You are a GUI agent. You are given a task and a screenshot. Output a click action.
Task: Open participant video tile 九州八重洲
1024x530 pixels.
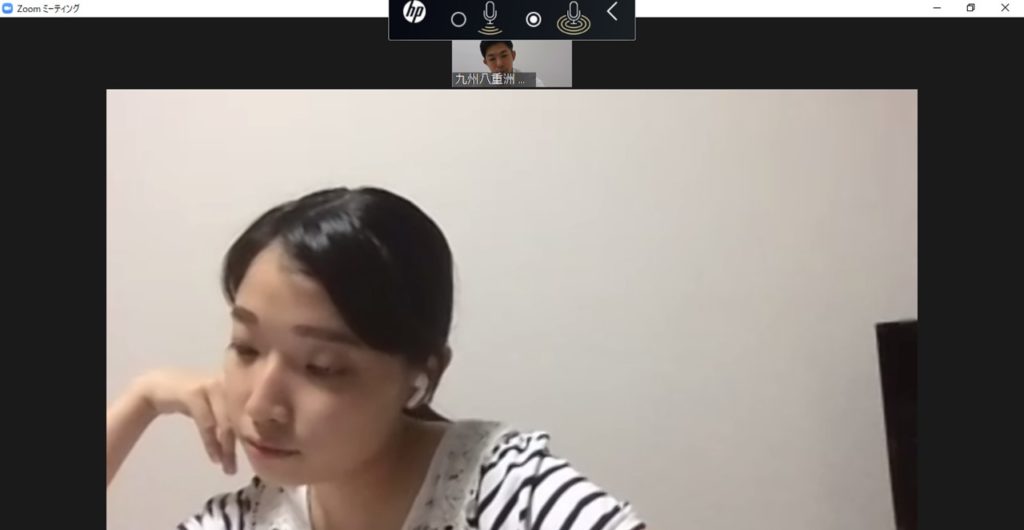511,63
